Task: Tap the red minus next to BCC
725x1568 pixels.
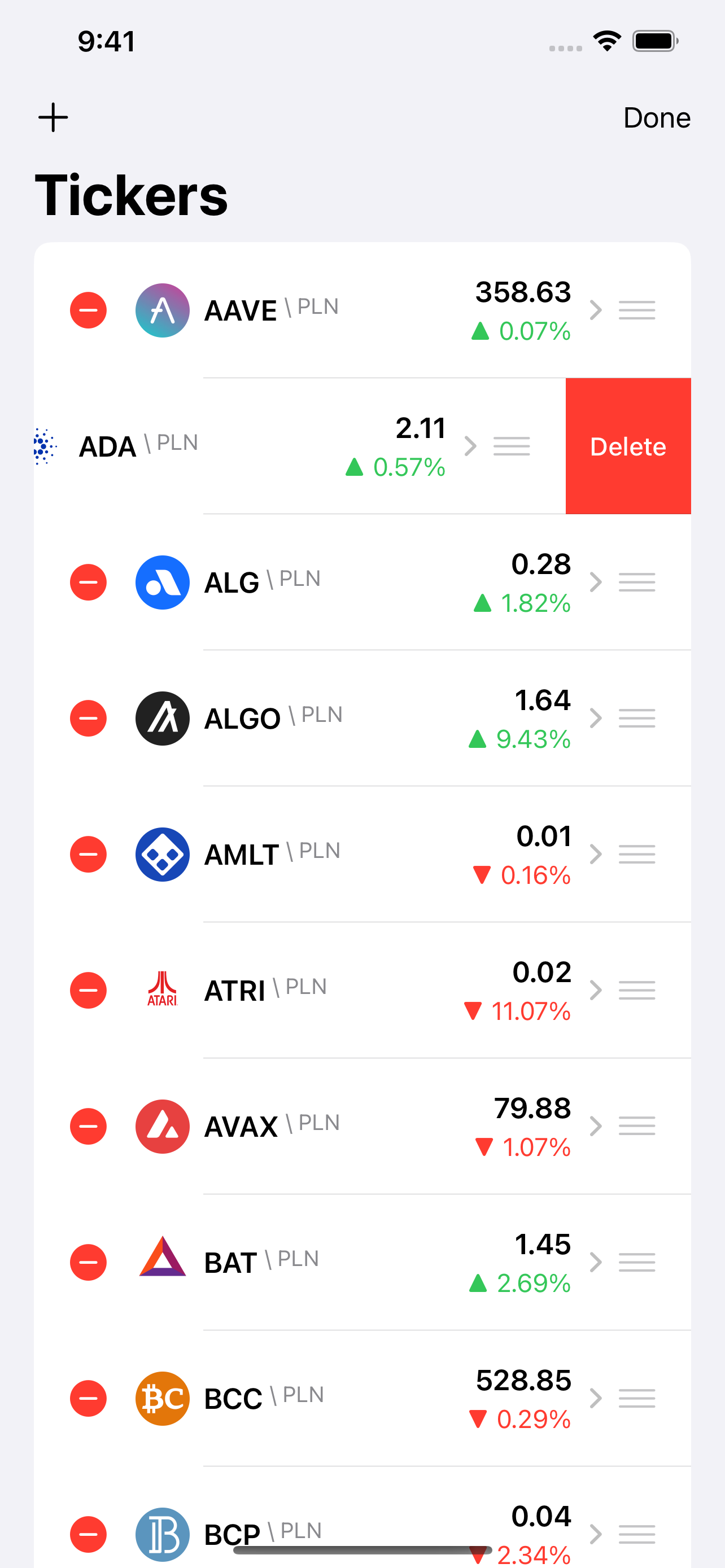Action: 88,1399
